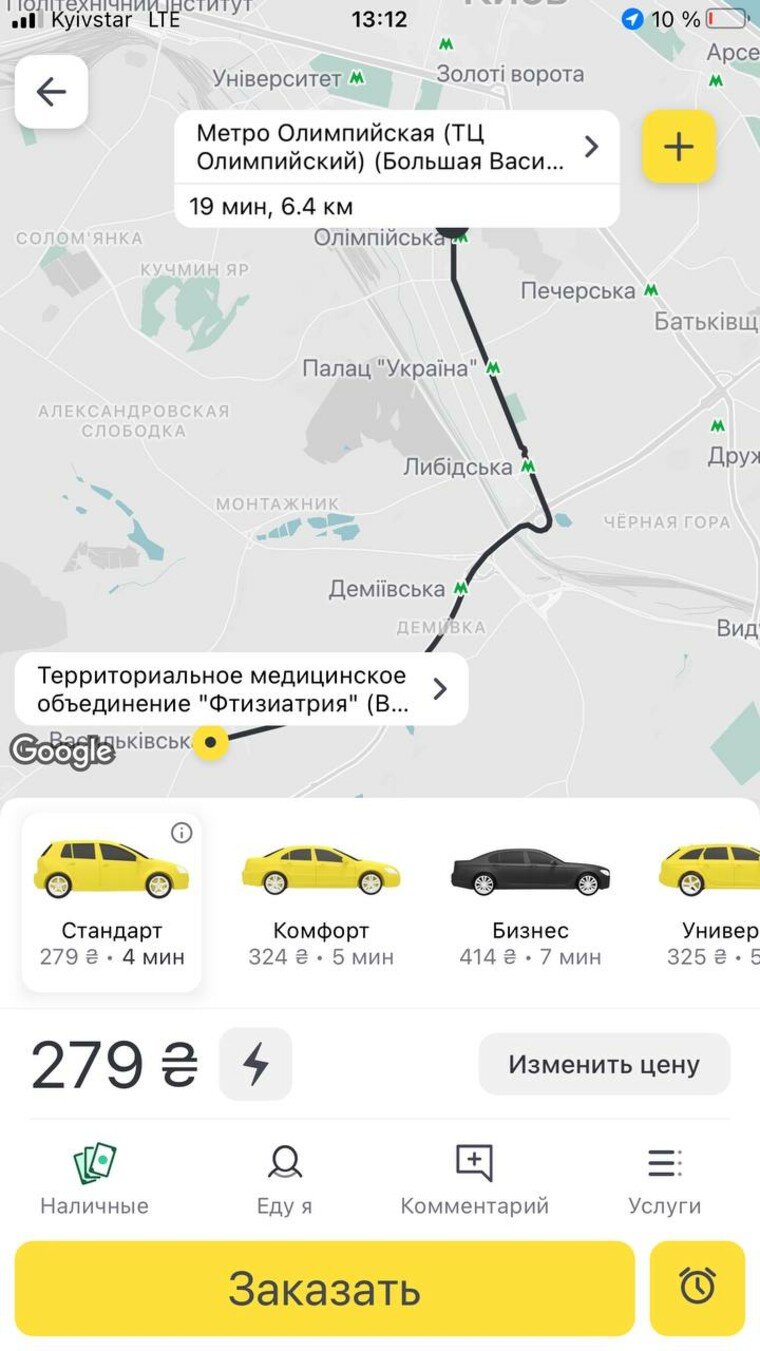This screenshot has width=760, height=1351.
Task: Open additional Услуги options
Action: click(x=664, y=1180)
